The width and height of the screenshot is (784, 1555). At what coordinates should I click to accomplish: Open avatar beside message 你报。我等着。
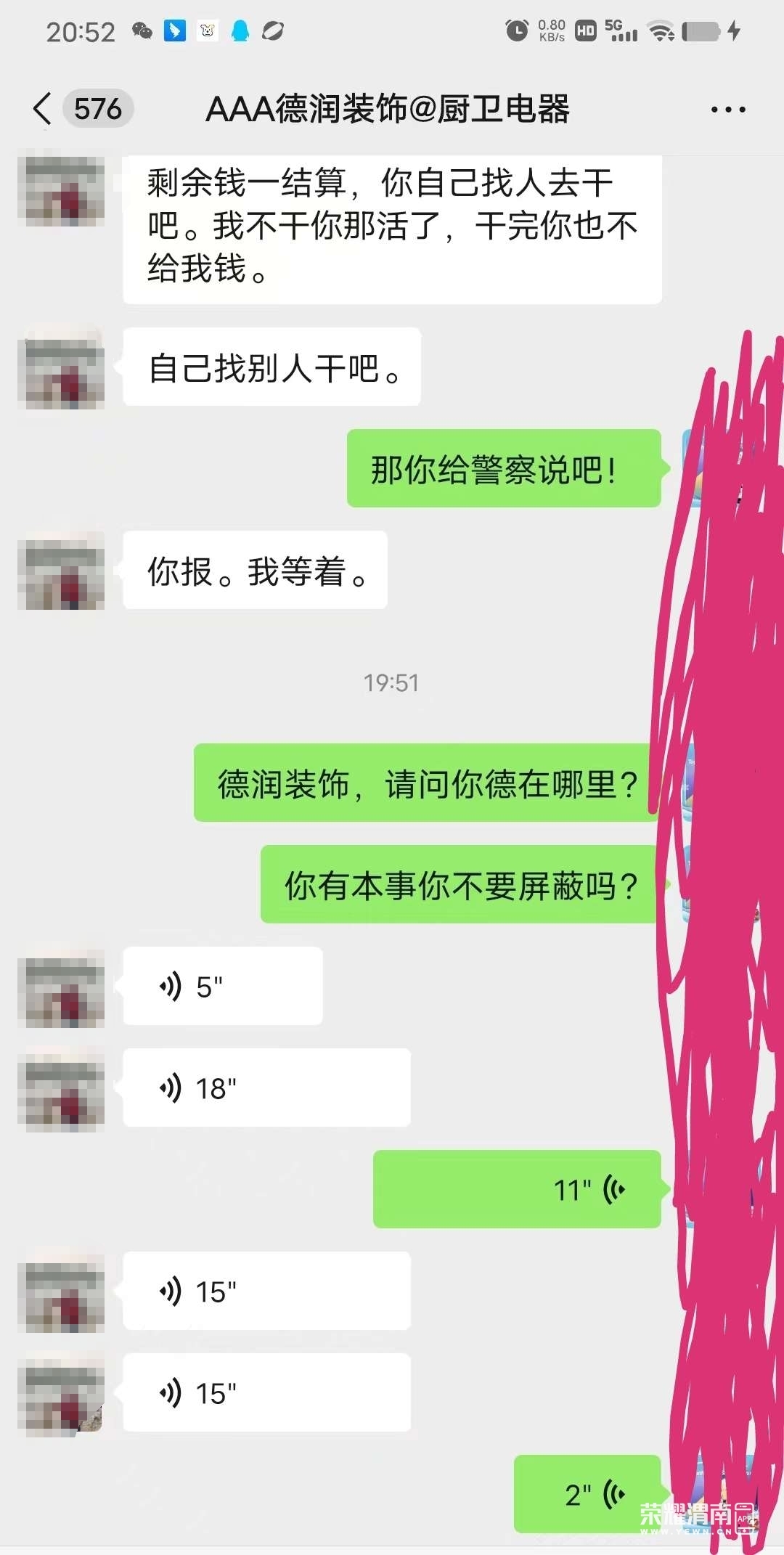[62, 571]
